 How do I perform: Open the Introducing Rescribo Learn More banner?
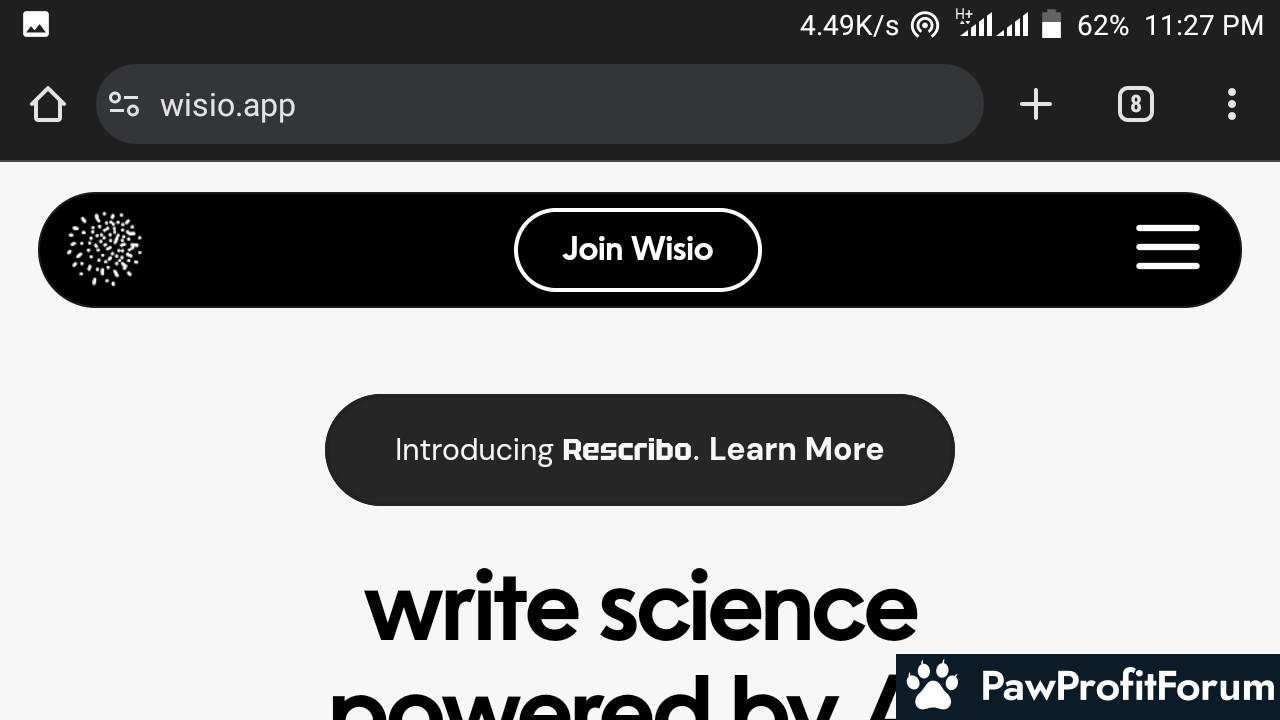[640, 450]
